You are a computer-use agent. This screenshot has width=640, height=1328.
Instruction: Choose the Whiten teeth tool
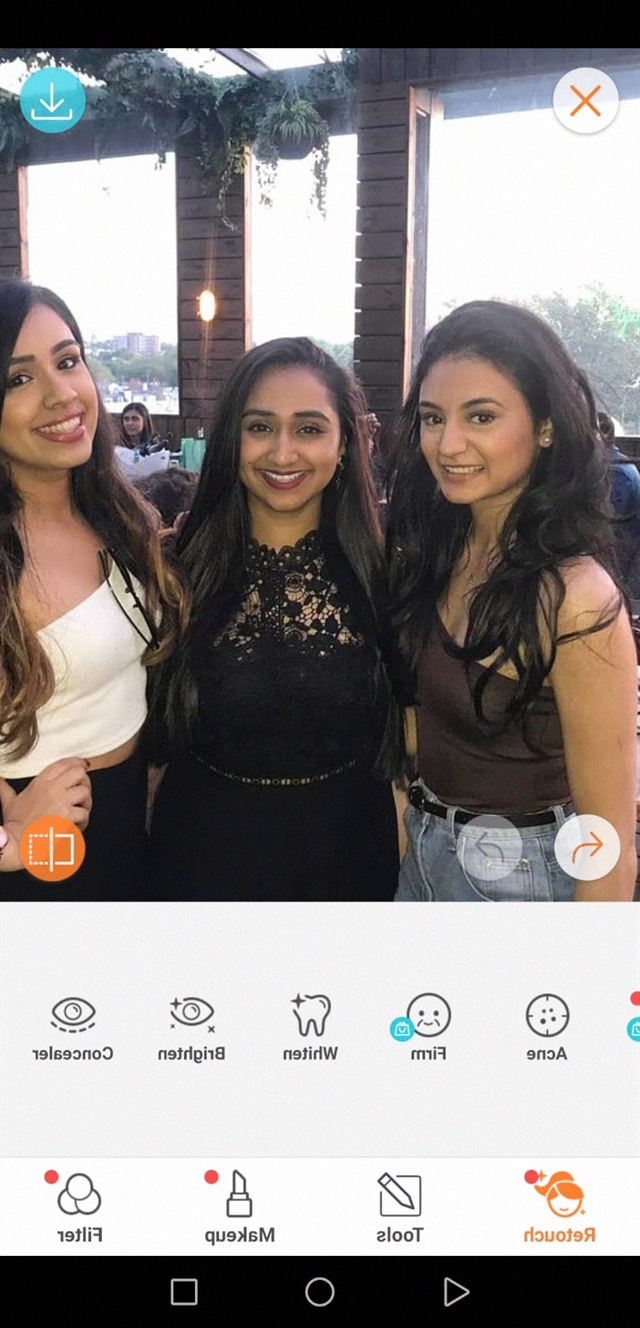[310, 1027]
